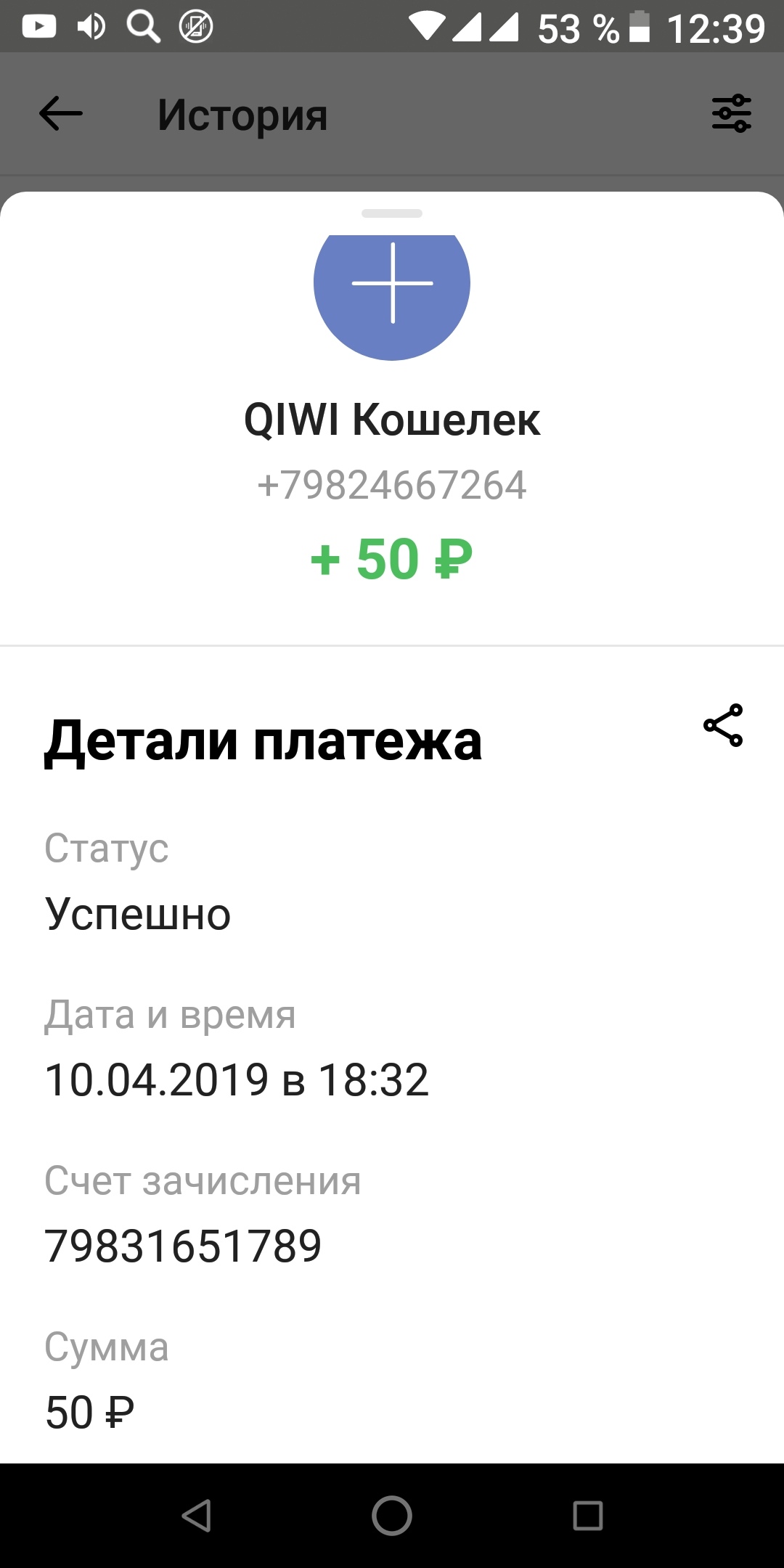Share the payment details

pos(723,725)
